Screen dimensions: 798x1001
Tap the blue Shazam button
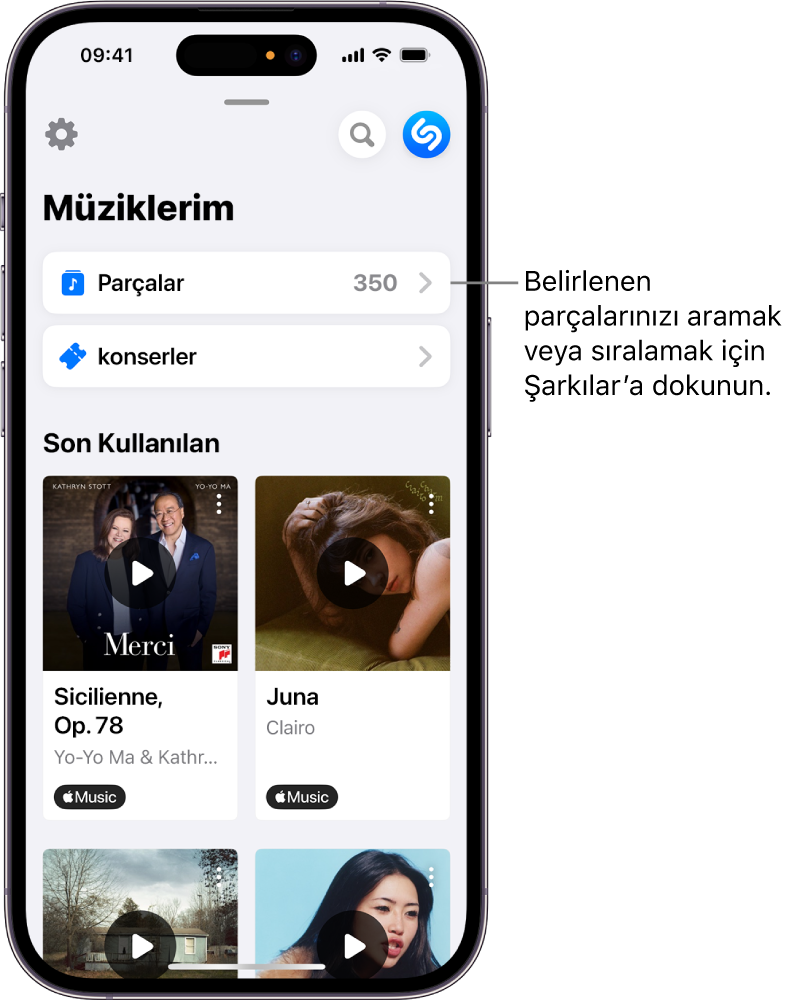coord(426,134)
